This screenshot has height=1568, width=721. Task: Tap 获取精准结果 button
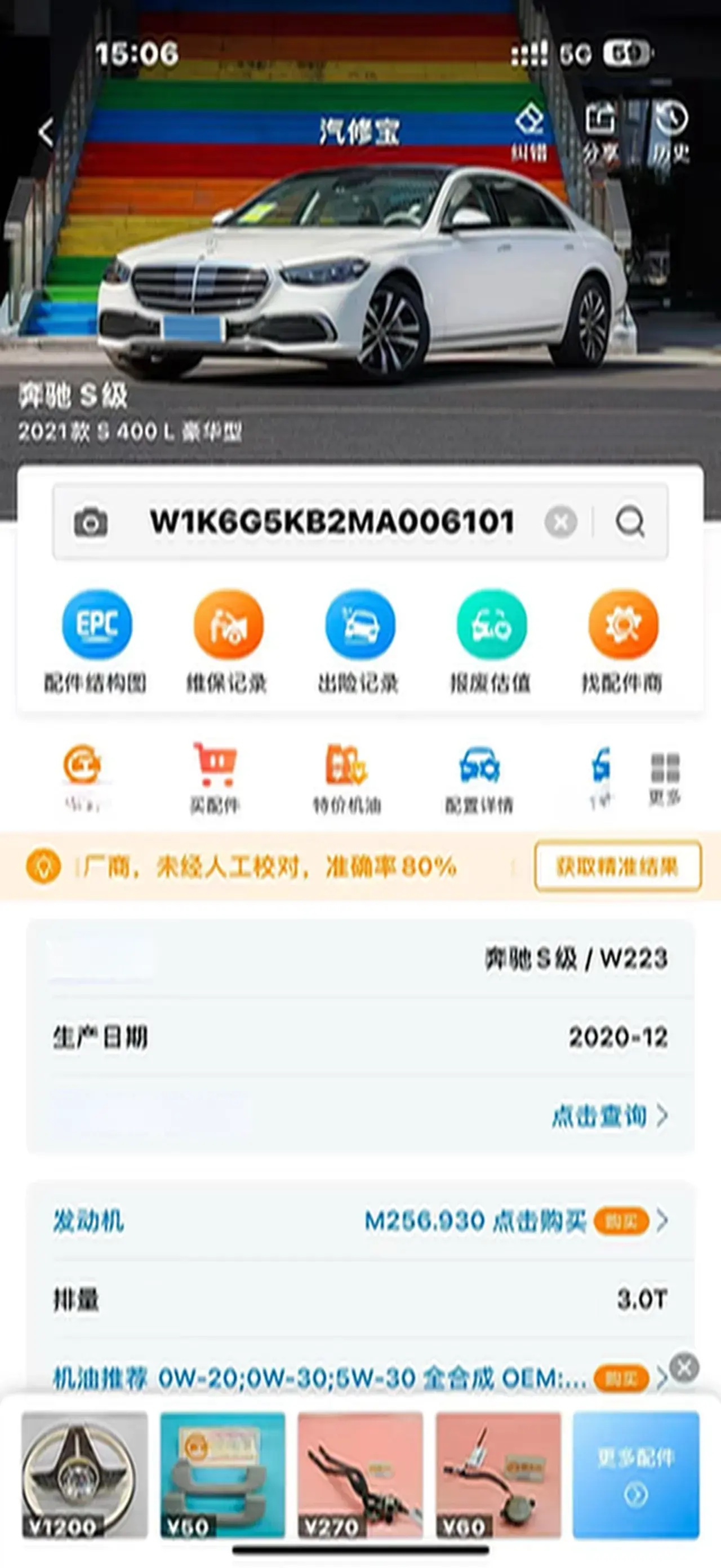click(617, 866)
